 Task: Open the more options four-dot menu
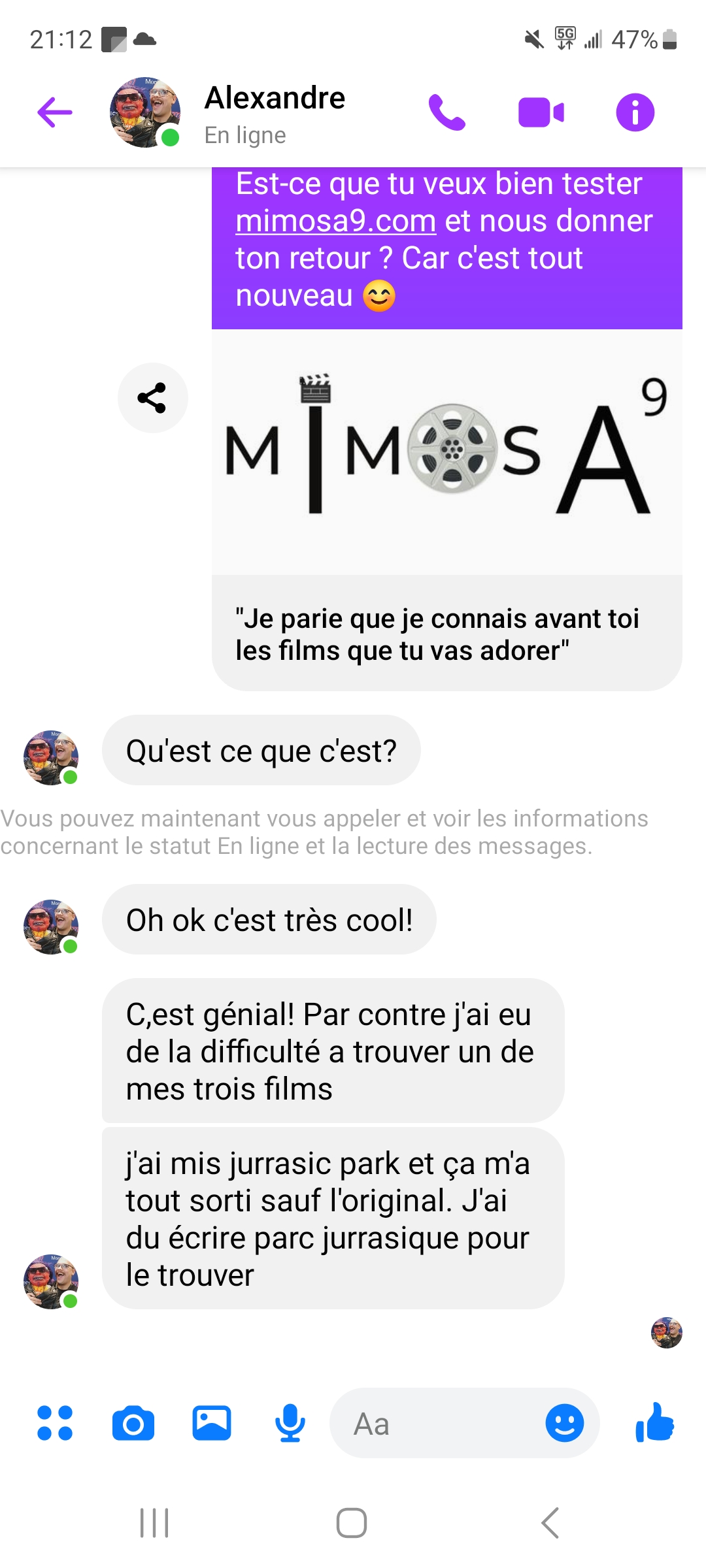tap(55, 1423)
